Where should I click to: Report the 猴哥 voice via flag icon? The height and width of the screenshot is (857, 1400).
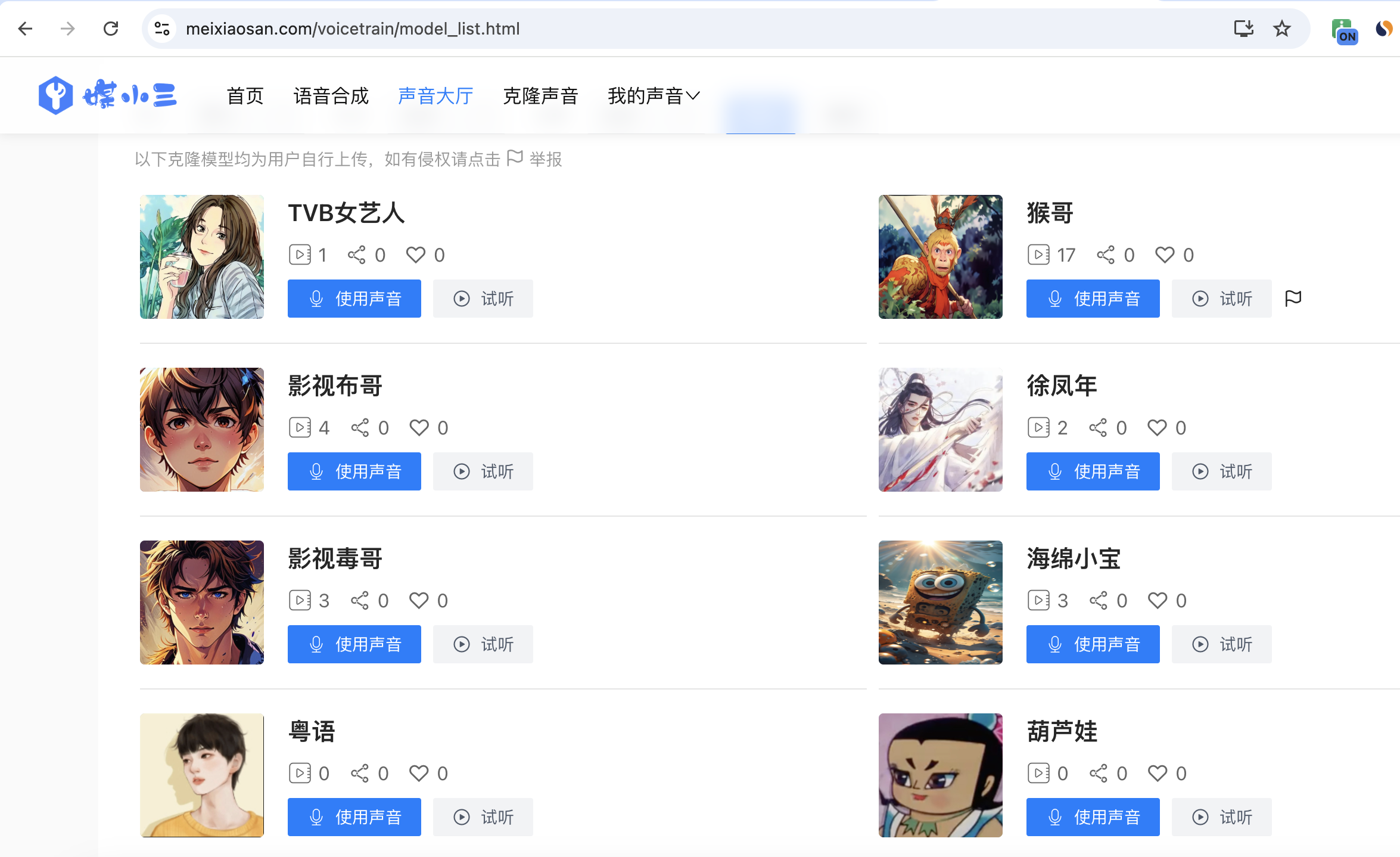1293,298
